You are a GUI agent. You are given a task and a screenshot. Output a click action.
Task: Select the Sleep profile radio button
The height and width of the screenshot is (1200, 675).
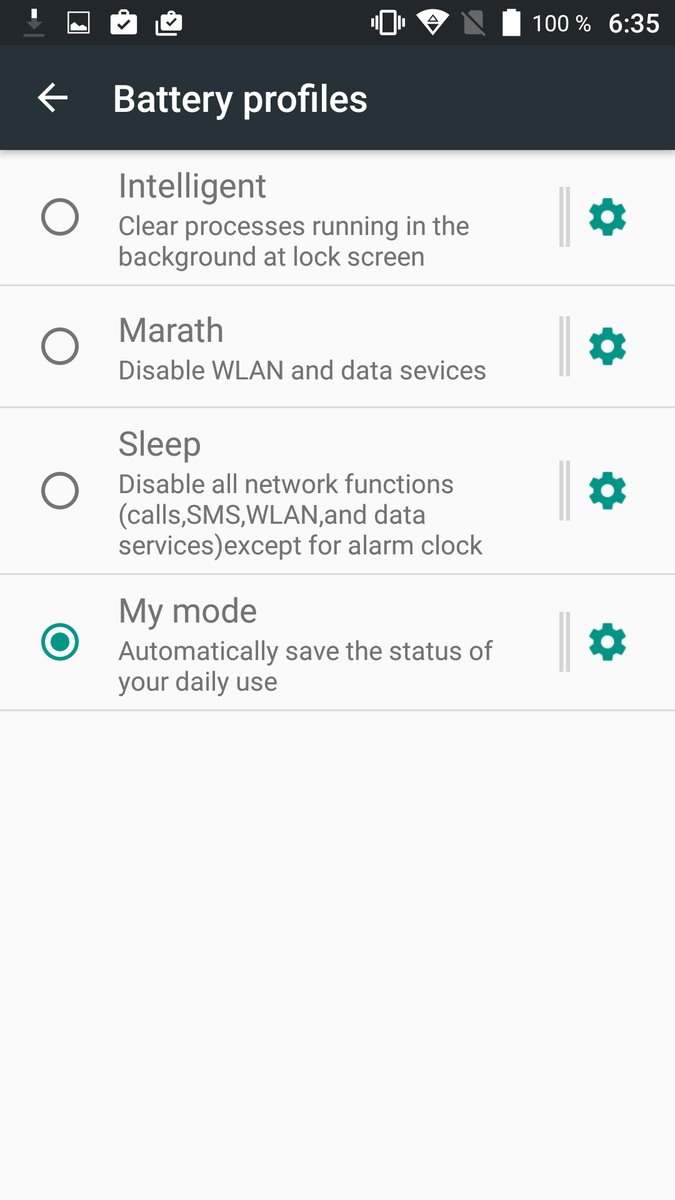[x=60, y=490]
